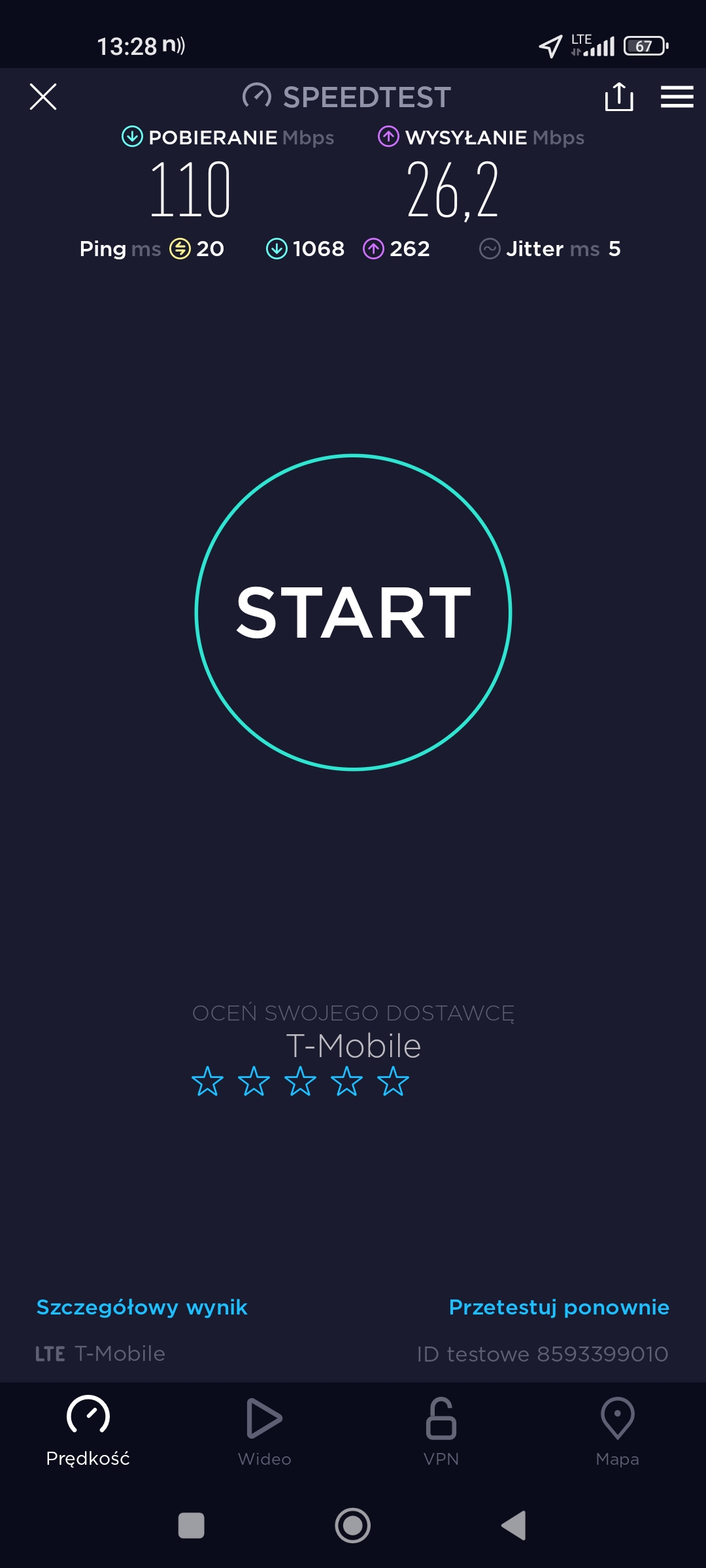
Task: Switch to the Wideo tab
Action: coord(264,1431)
